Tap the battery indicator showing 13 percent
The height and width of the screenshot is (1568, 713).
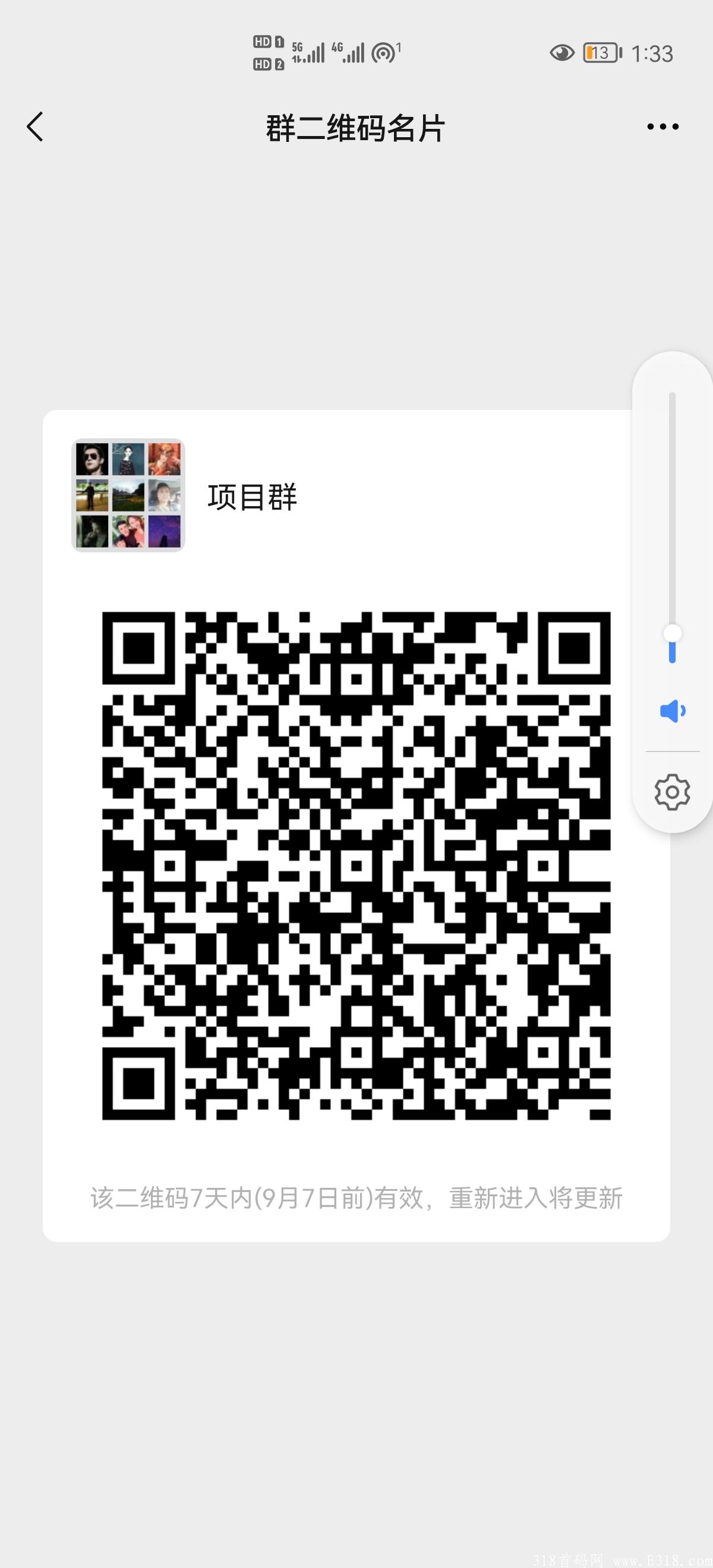(x=599, y=53)
